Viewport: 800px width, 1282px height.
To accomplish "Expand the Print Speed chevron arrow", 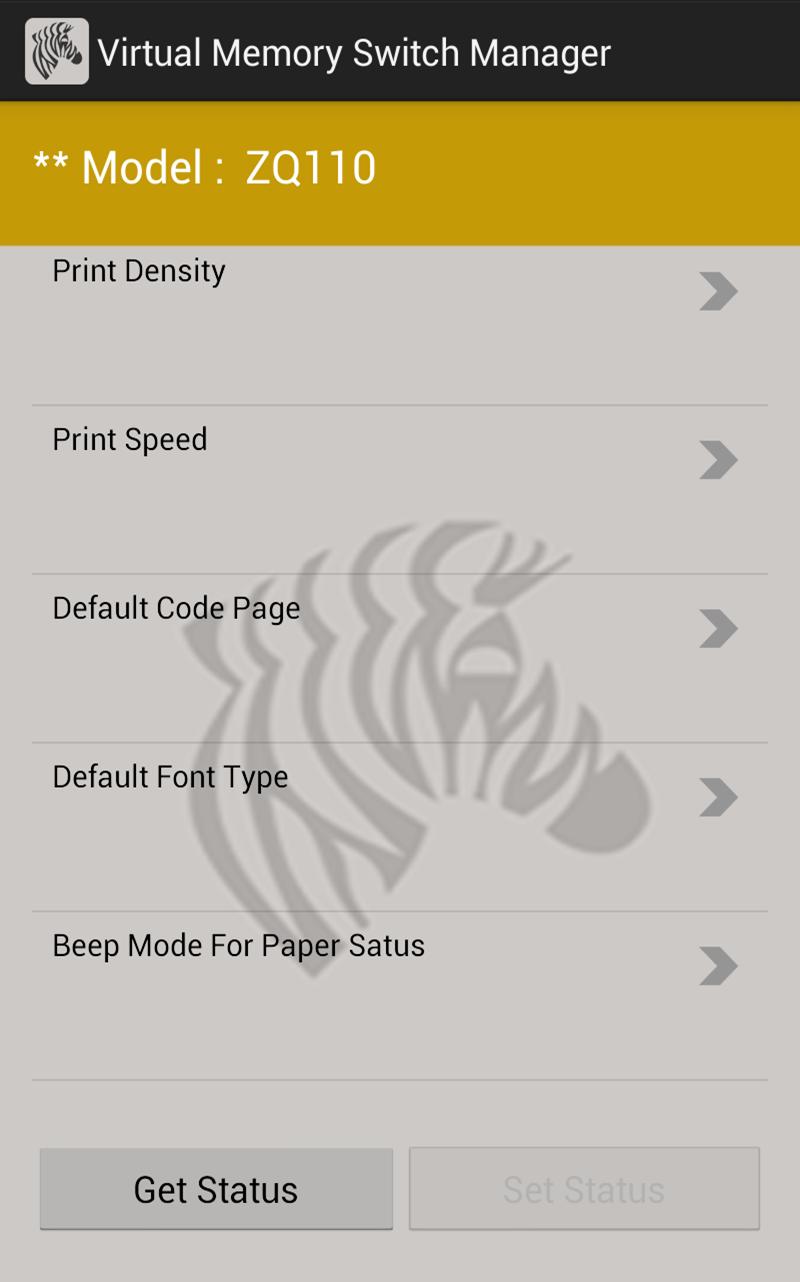I will (718, 460).
